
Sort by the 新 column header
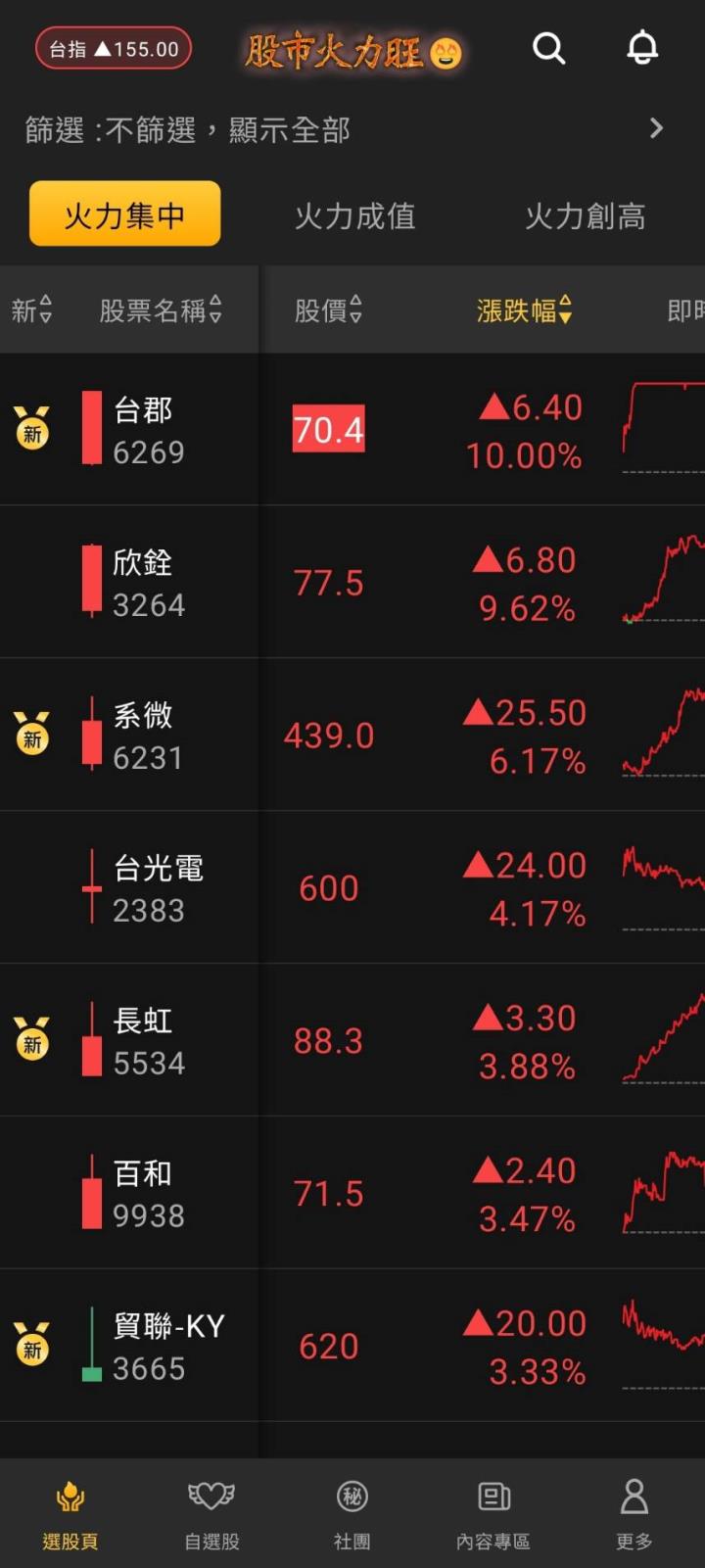pyautogui.click(x=31, y=310)
